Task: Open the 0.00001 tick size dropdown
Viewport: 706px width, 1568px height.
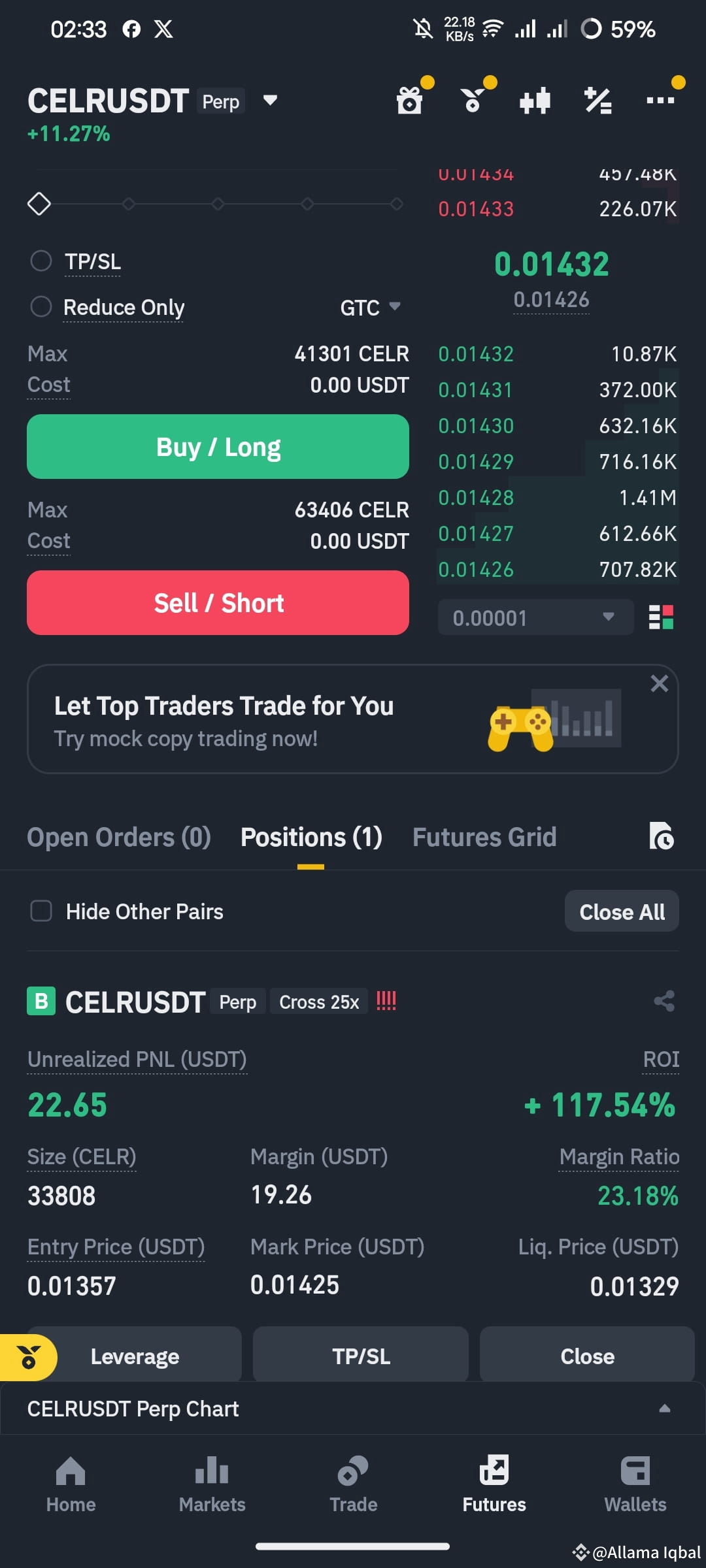Action: point(535,616)
